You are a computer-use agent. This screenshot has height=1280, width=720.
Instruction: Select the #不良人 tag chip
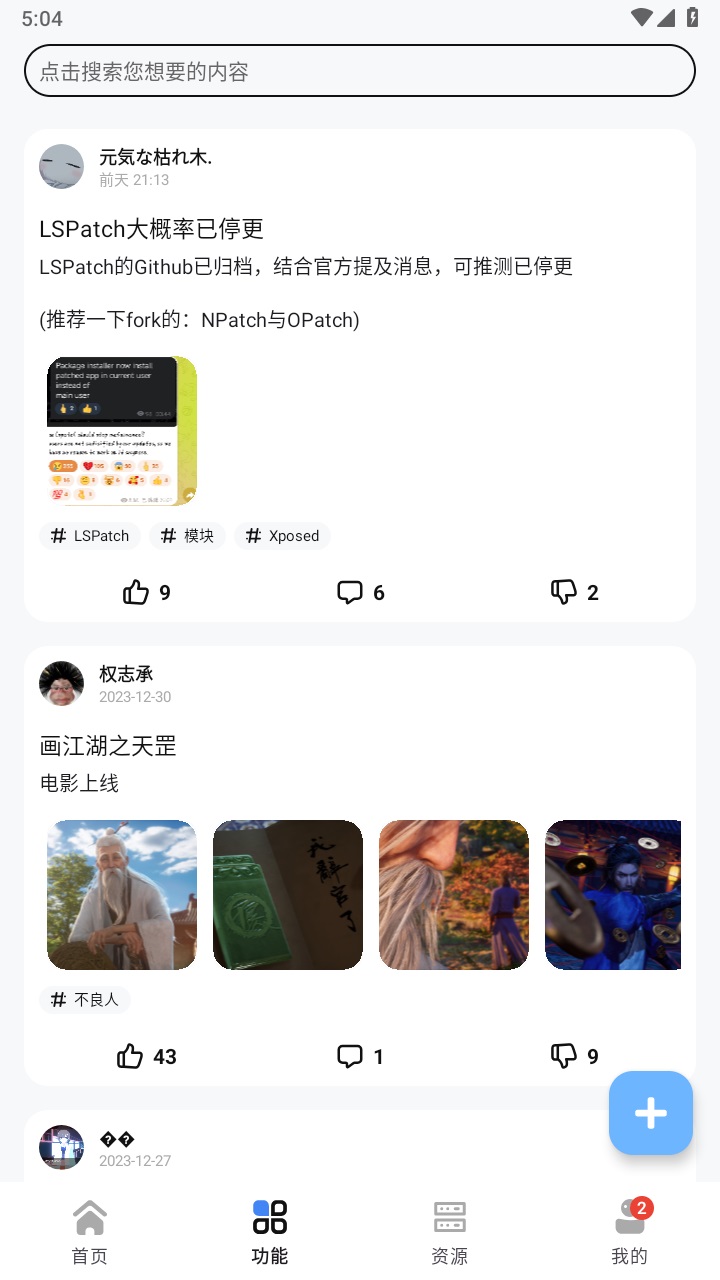(x=85, y=999)
